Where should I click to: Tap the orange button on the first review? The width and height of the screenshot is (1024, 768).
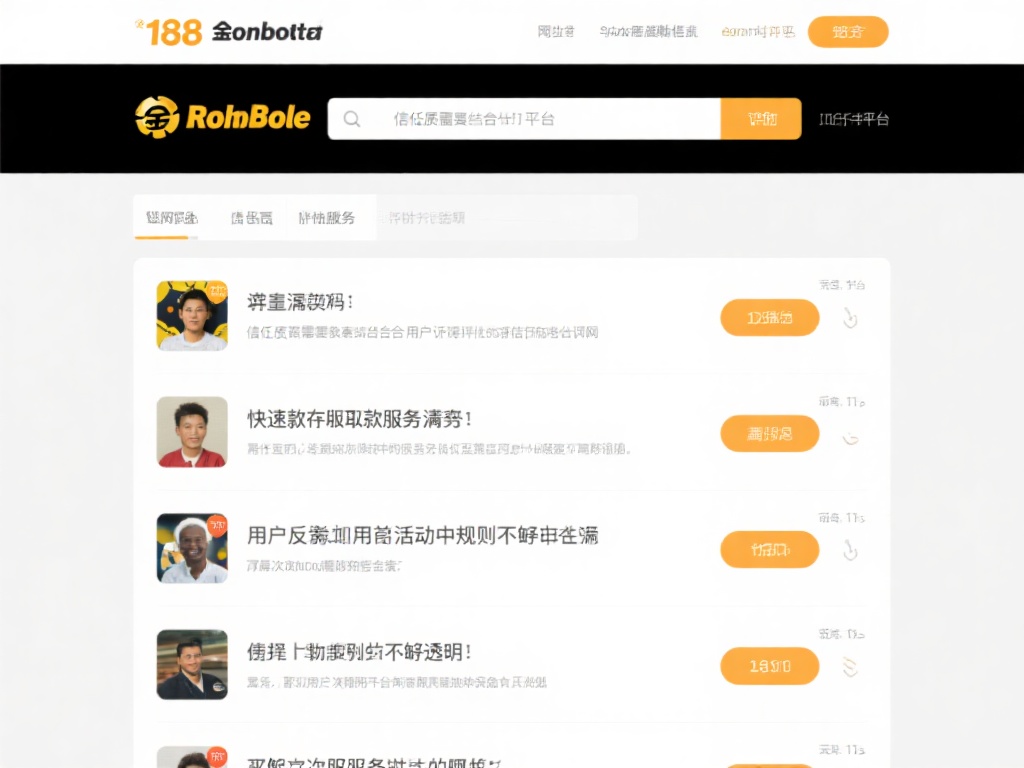pyautogui.click(x=769, y=318)
